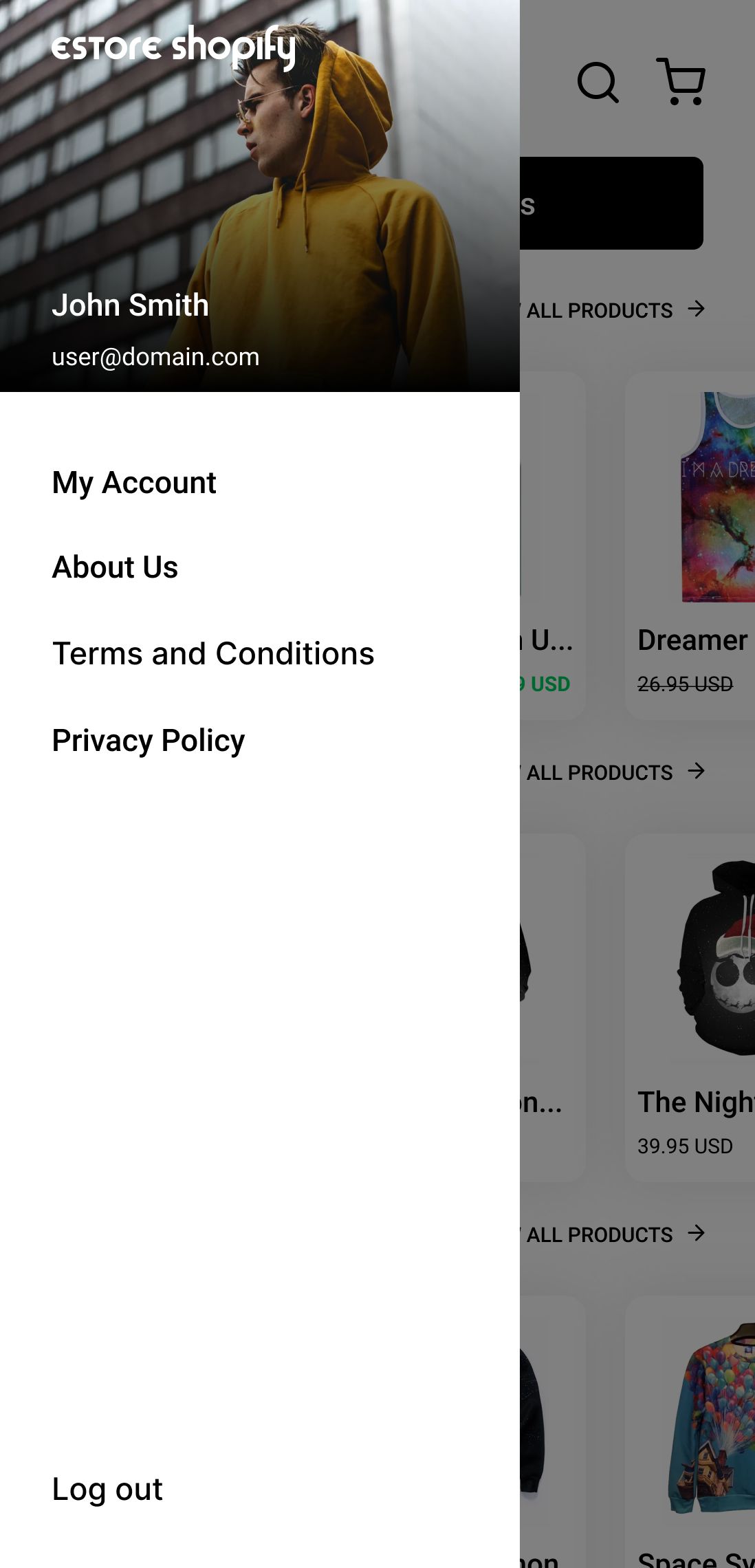Open the Privacy Policy
This screenshot has height=1568, width=755.
click(149, 741)
